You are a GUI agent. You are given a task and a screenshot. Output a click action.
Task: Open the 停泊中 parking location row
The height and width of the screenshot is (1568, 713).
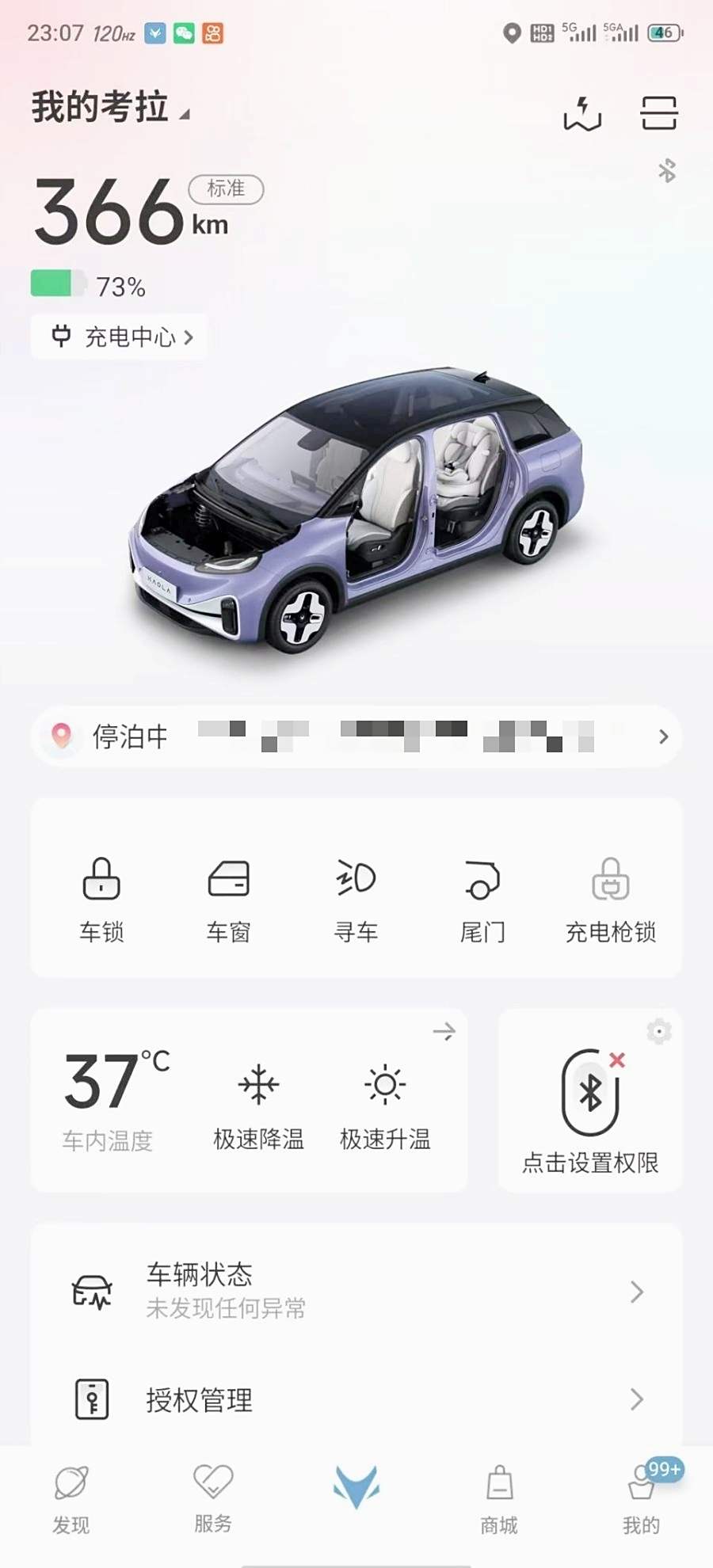coord(356,736)
